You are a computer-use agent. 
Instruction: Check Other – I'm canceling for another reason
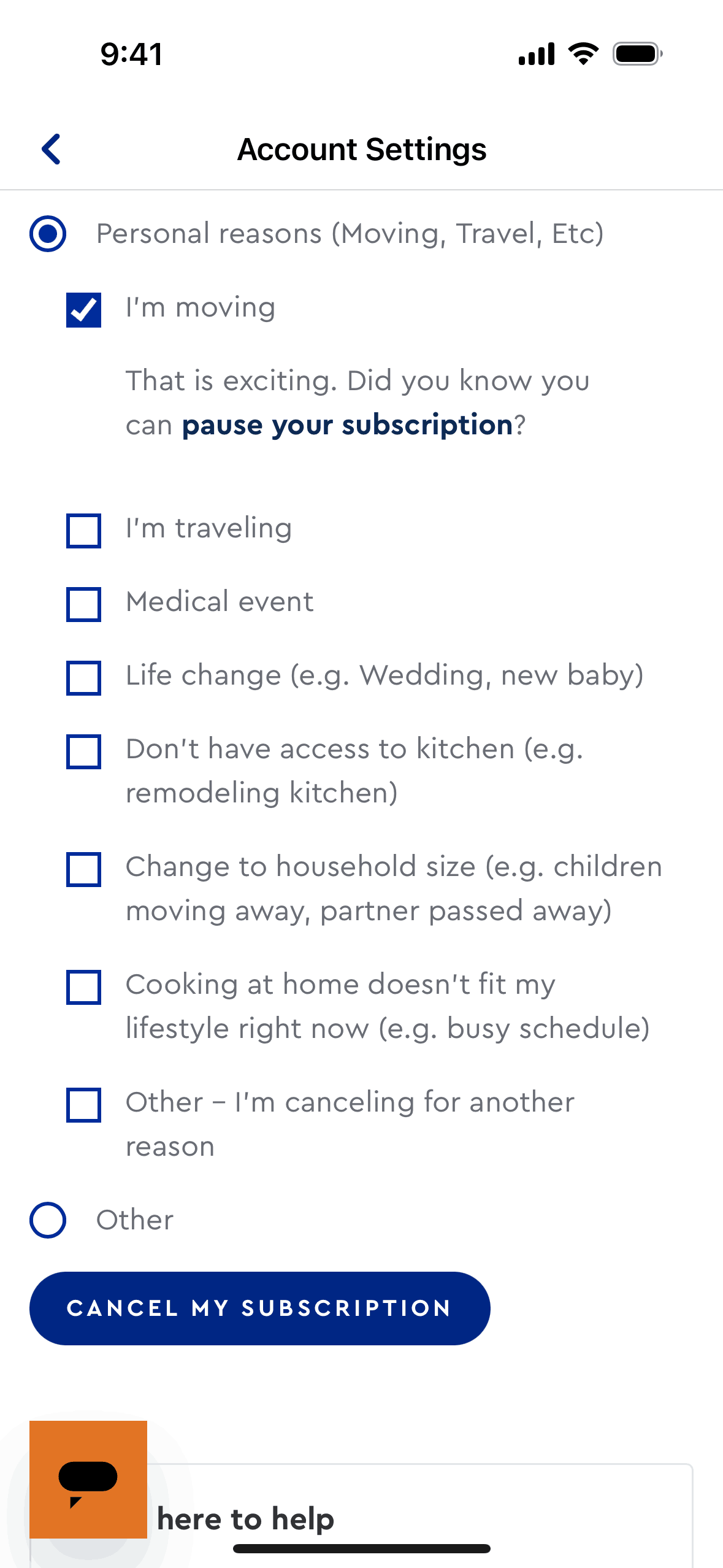[84, 1105]
